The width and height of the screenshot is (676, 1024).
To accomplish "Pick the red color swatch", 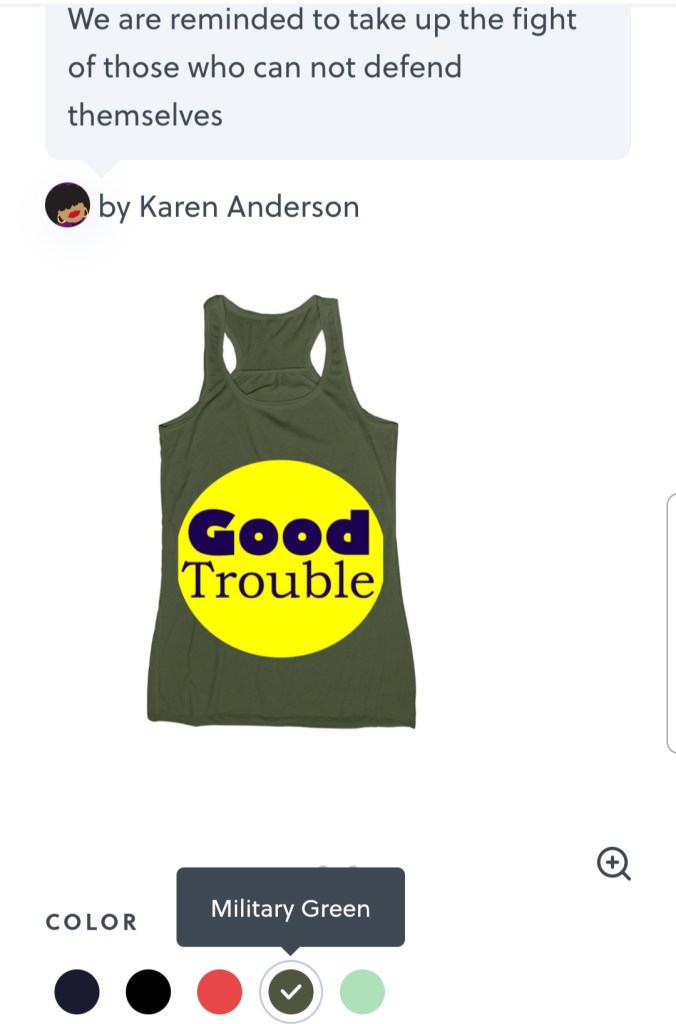I will 219,992.
